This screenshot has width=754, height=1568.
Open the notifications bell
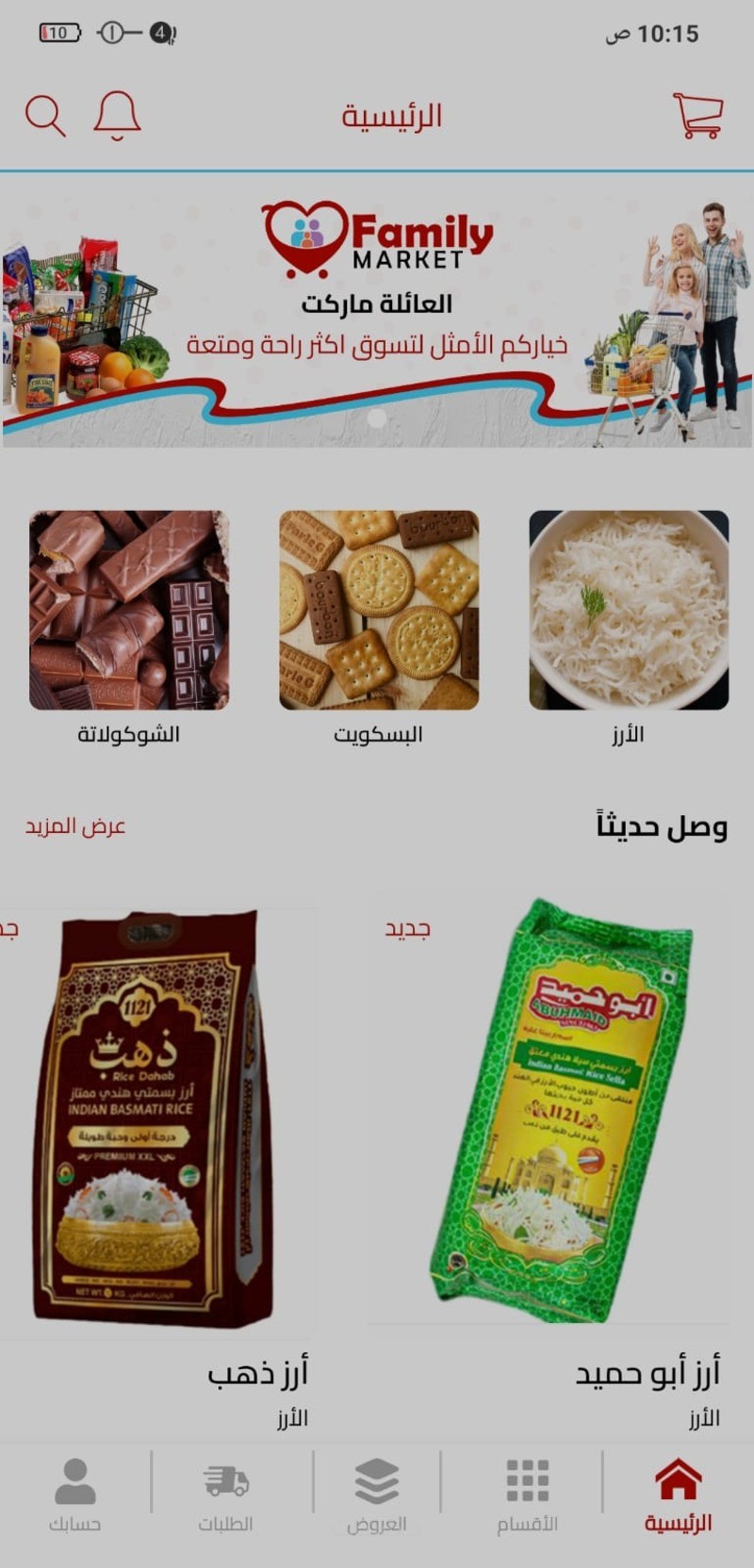click(x=117, y=116)
